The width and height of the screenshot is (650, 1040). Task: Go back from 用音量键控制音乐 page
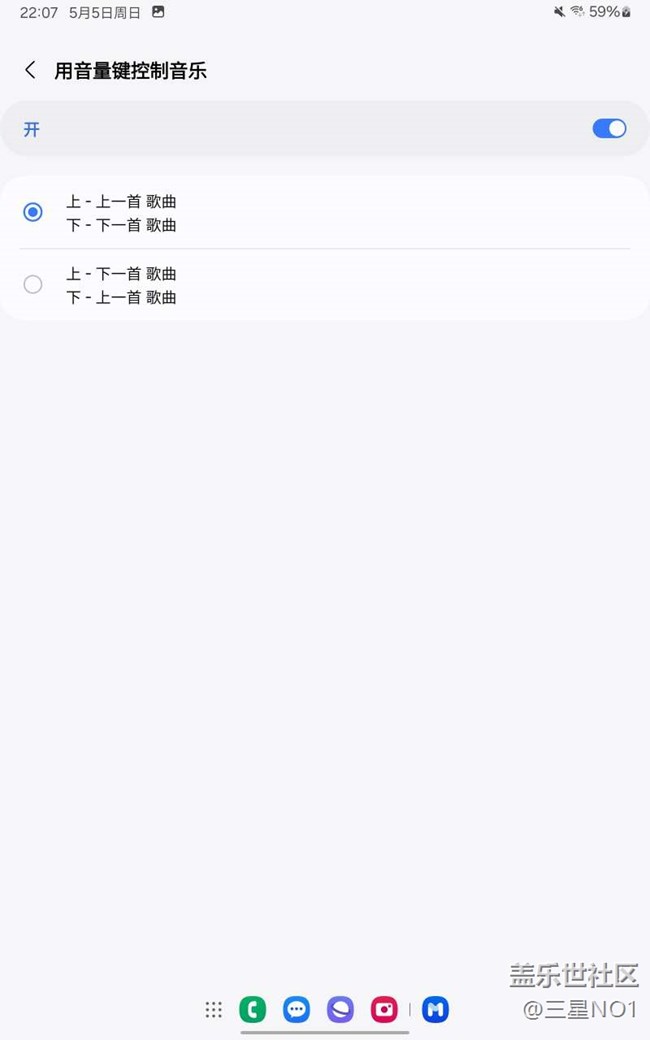pos(30,70)
